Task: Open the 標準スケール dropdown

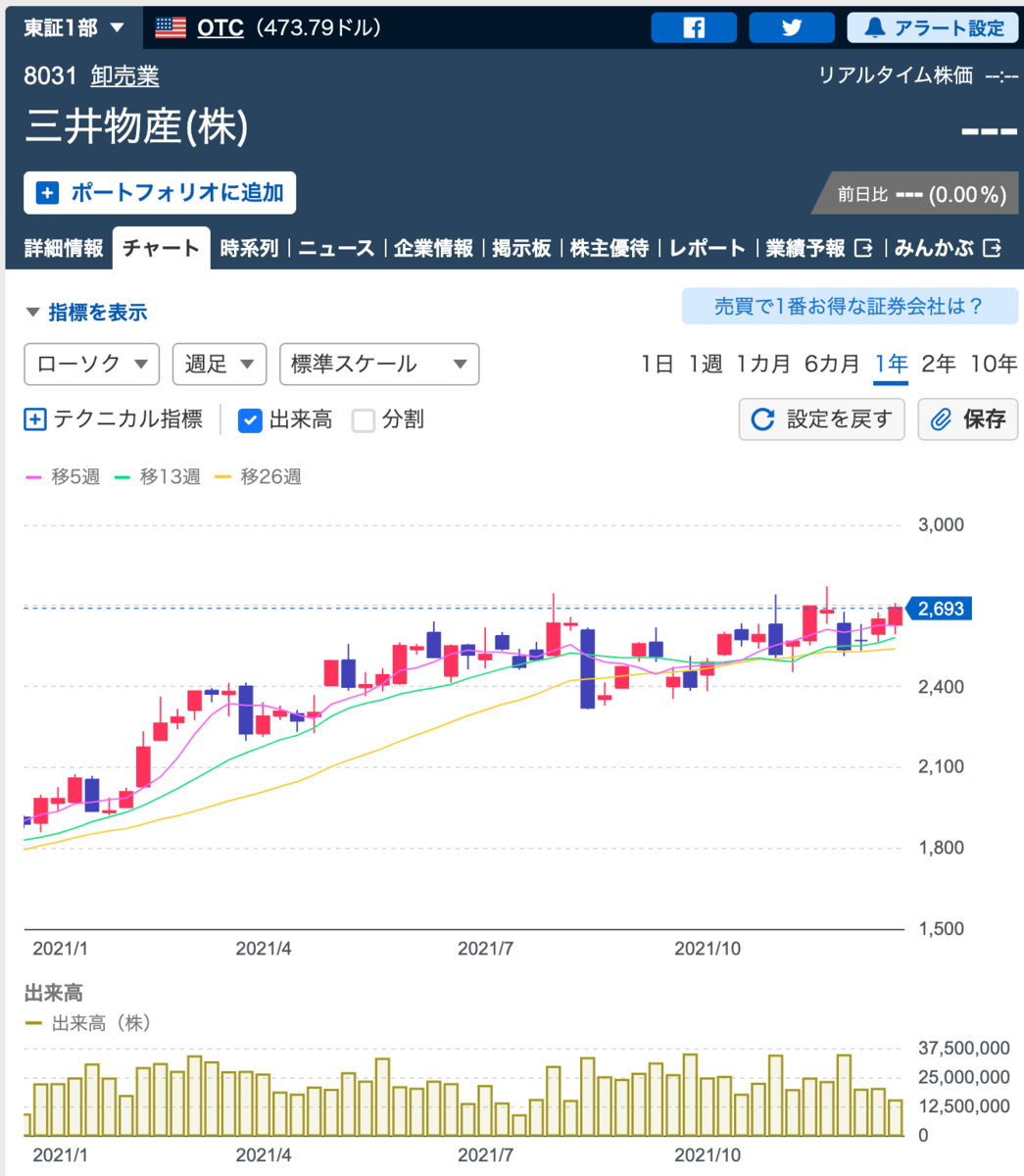Action: [378, 364]
